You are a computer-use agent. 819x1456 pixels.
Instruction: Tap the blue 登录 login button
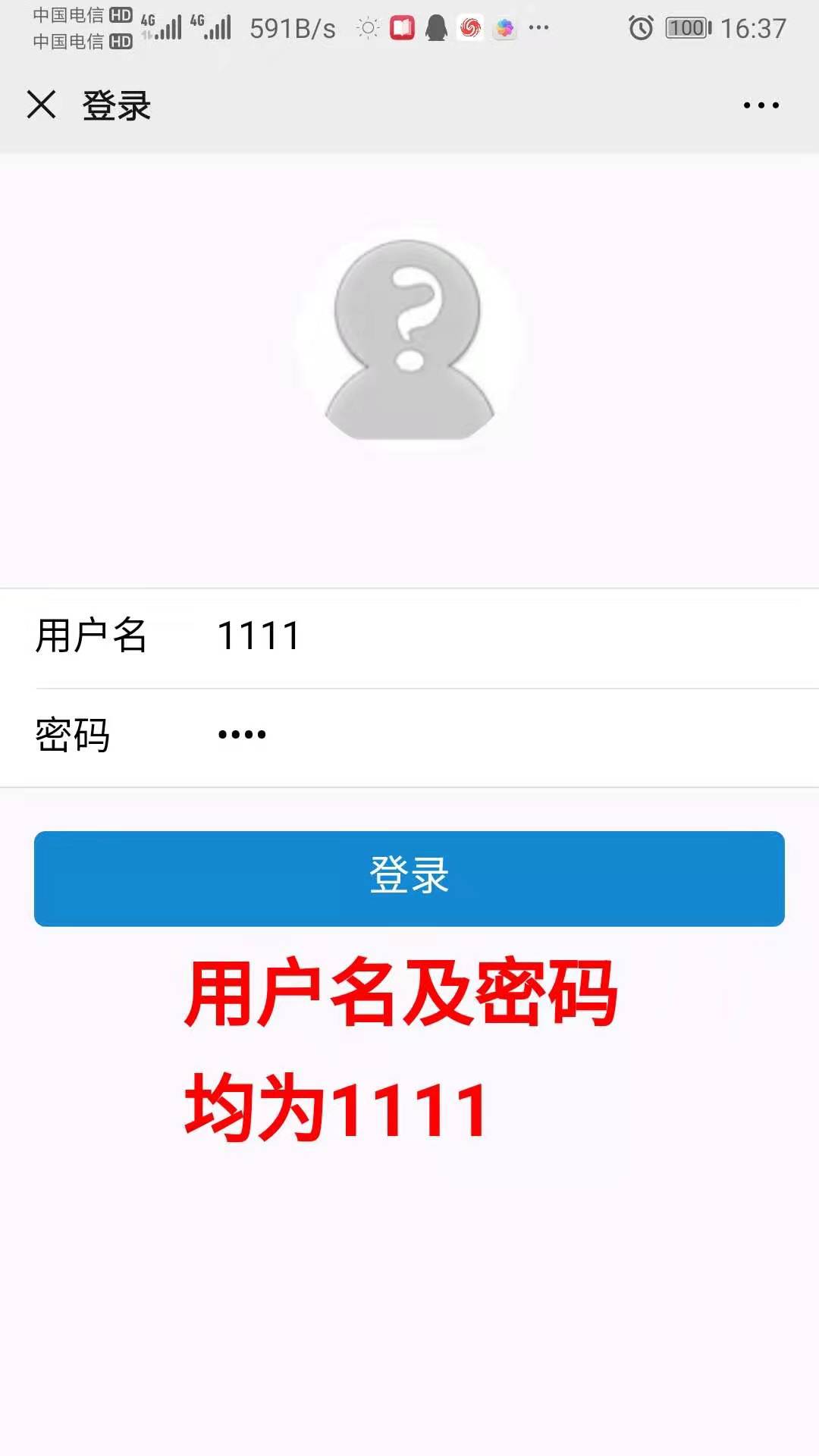pyautogui.click(x=409, y=878)
